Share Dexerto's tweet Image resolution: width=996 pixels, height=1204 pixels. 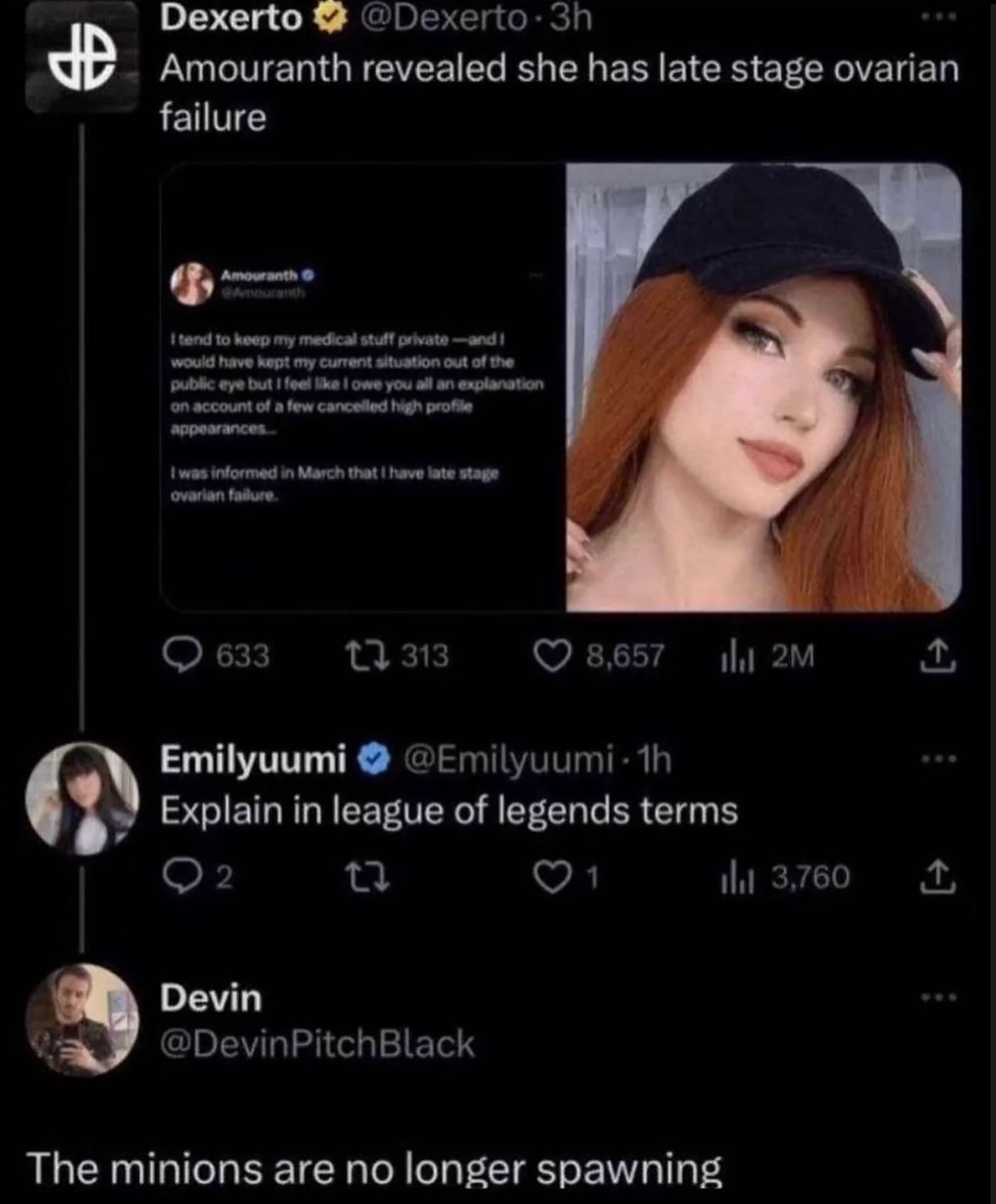point(937,656)
